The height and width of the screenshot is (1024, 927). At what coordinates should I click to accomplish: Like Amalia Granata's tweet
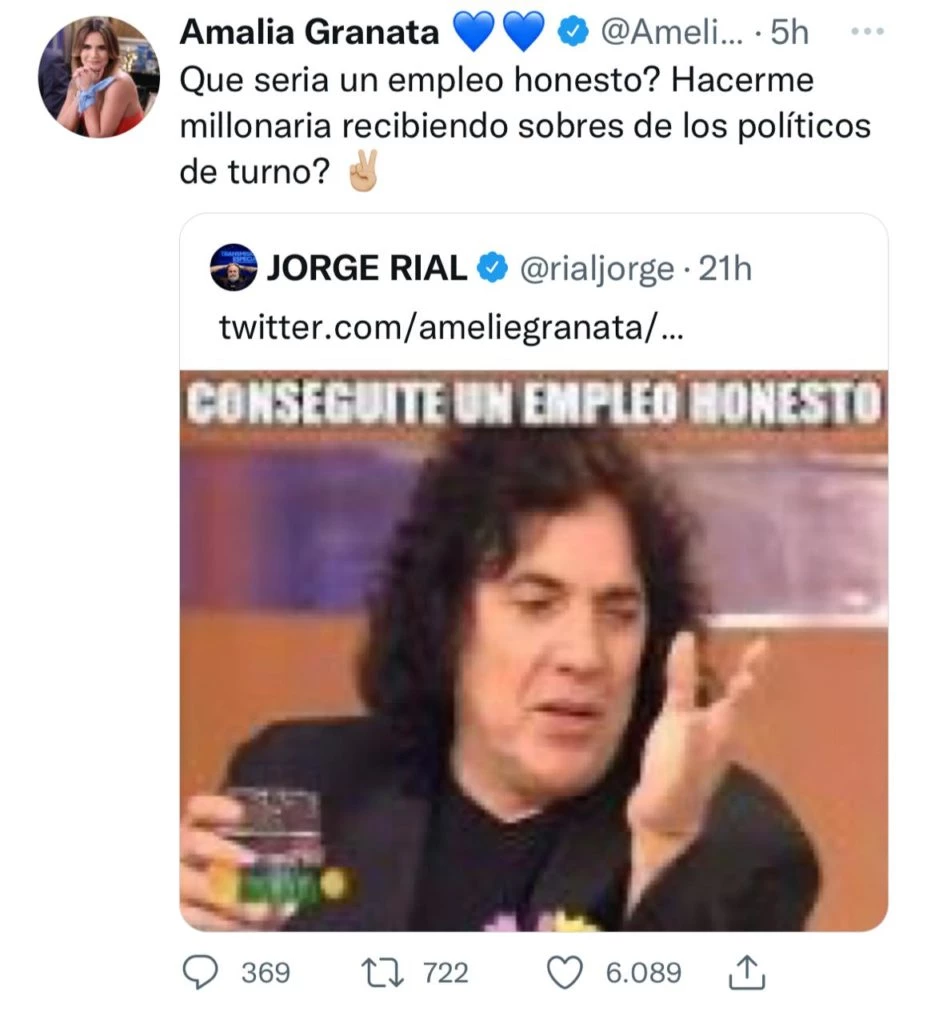point(567,971)
